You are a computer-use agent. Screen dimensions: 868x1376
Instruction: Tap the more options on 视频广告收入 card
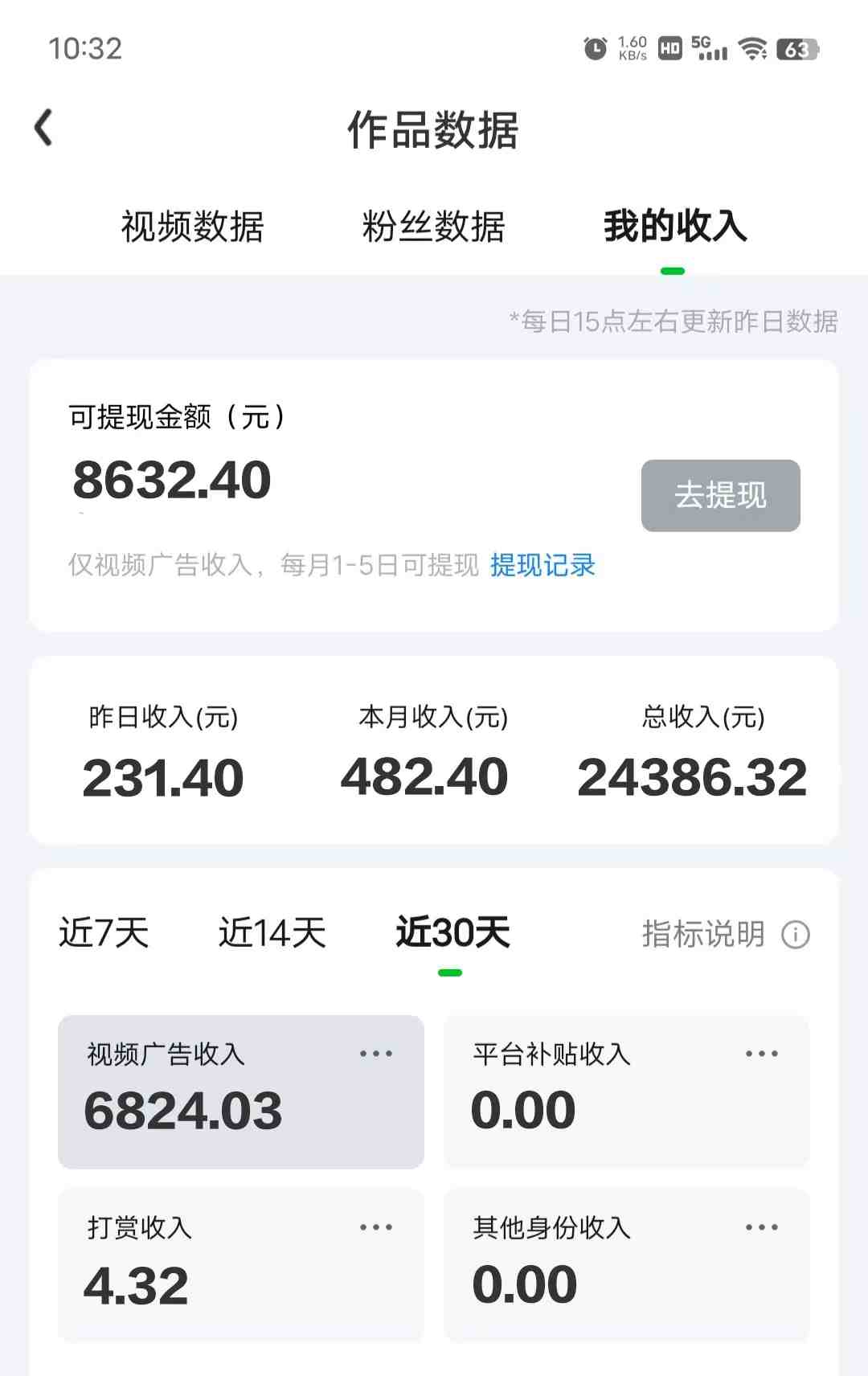click(376, 1053)
